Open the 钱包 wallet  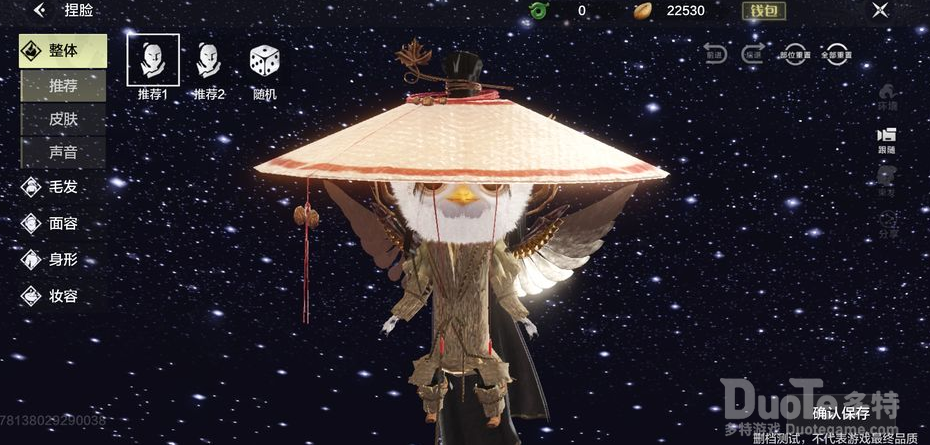pyautogui.click(x=761, y=11)
